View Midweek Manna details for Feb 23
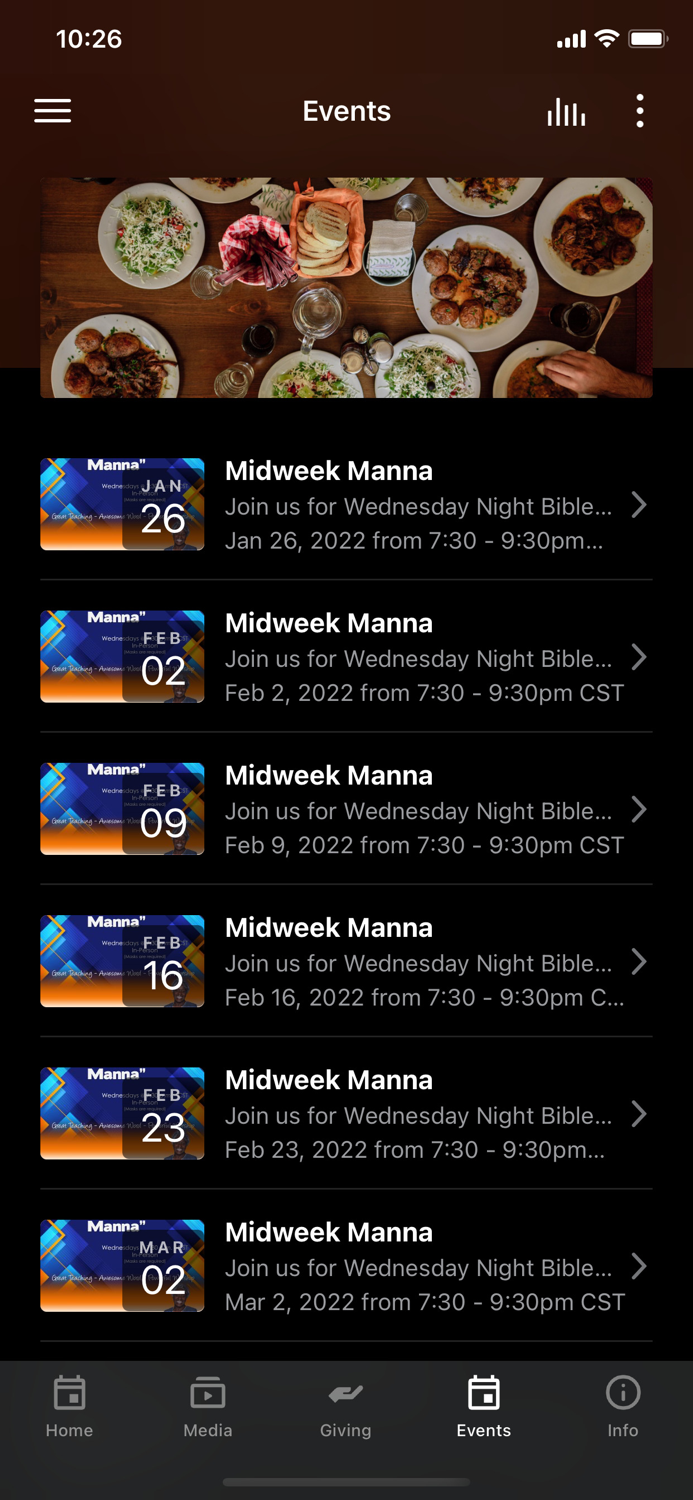Image resolution: width=693 pixels, height=1500 pixels. (346, 1114)
